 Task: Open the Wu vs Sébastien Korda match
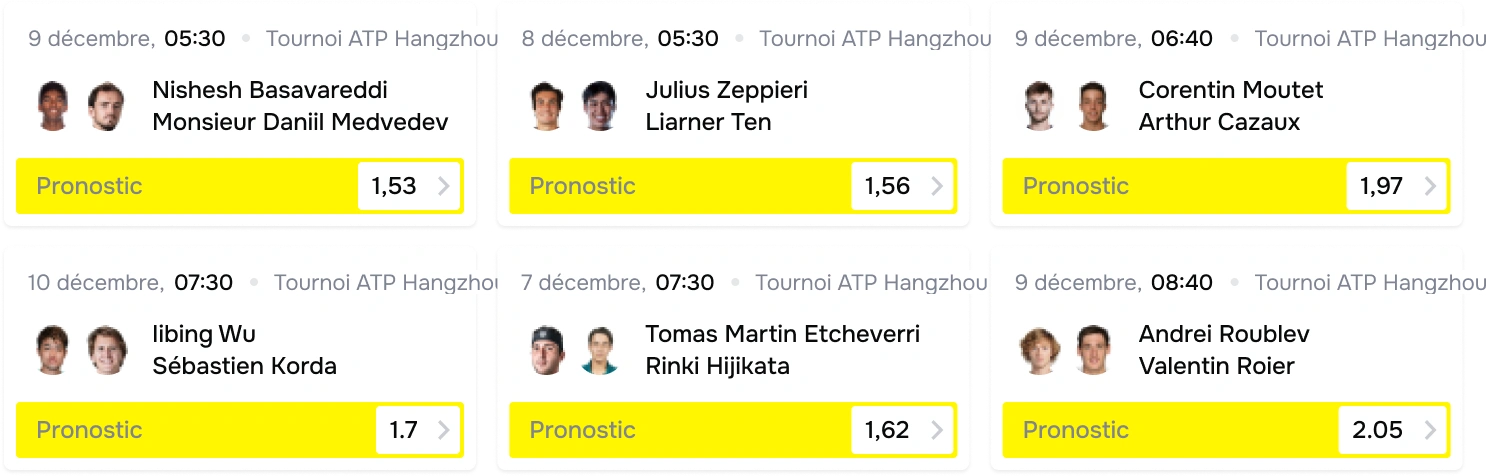(x=244, y=349)
